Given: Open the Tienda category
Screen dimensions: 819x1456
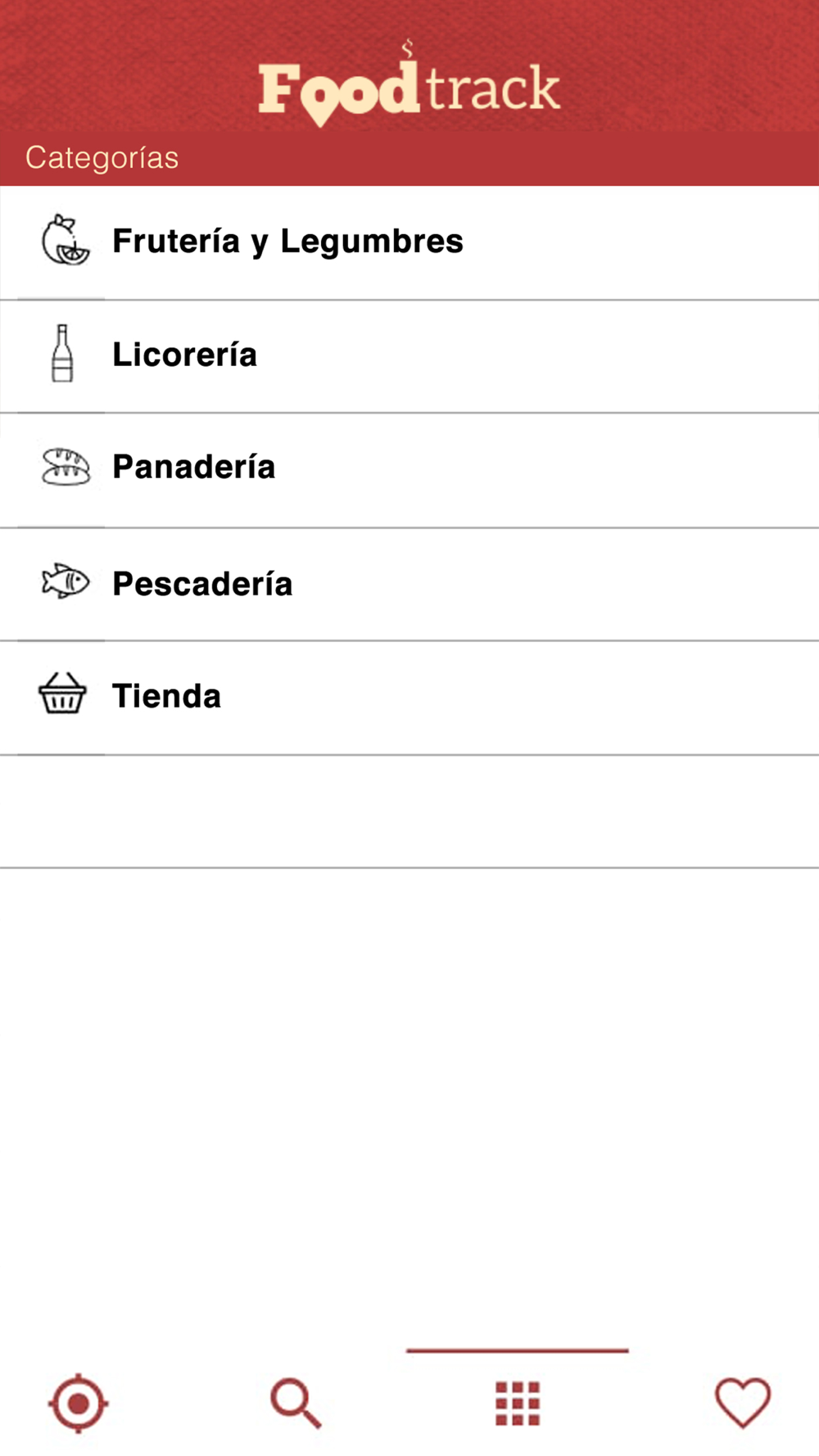Looking at the screenshot, I should (409, 698).
